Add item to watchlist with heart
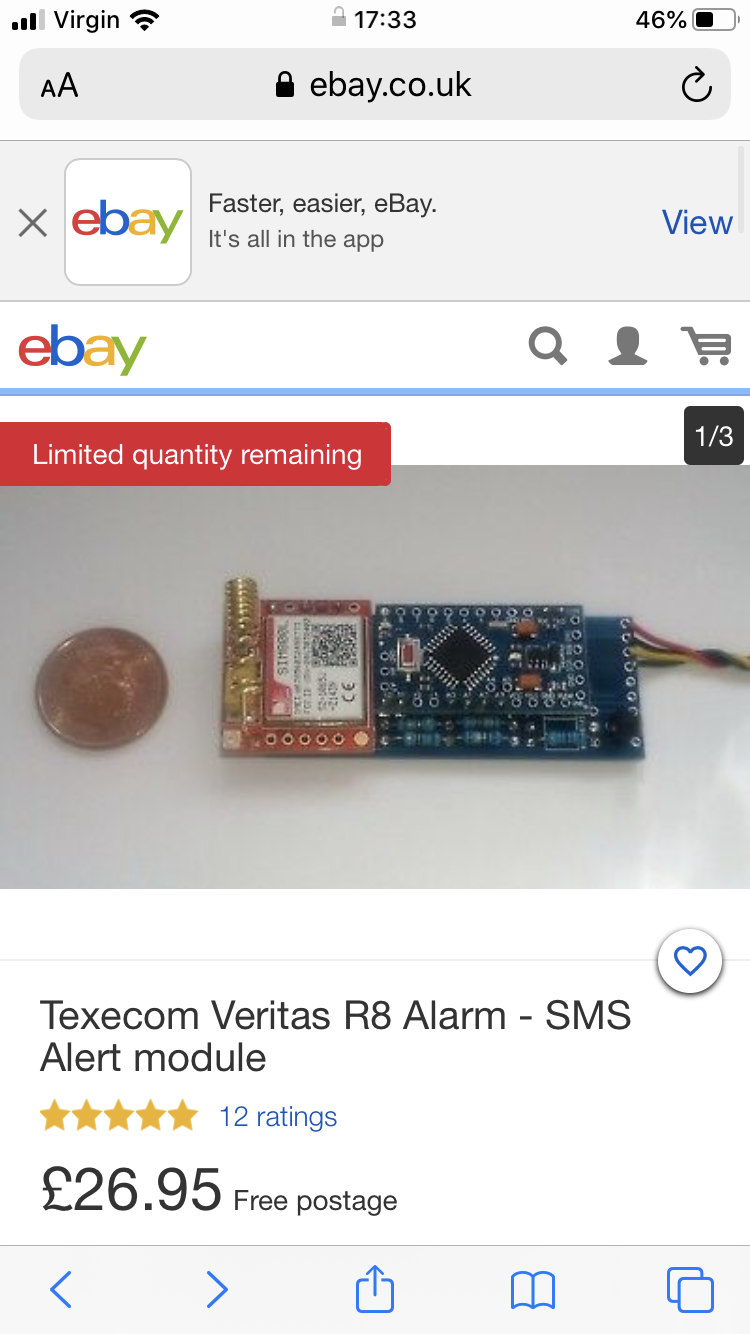The image size is (750, 1334). coord(690,962)
